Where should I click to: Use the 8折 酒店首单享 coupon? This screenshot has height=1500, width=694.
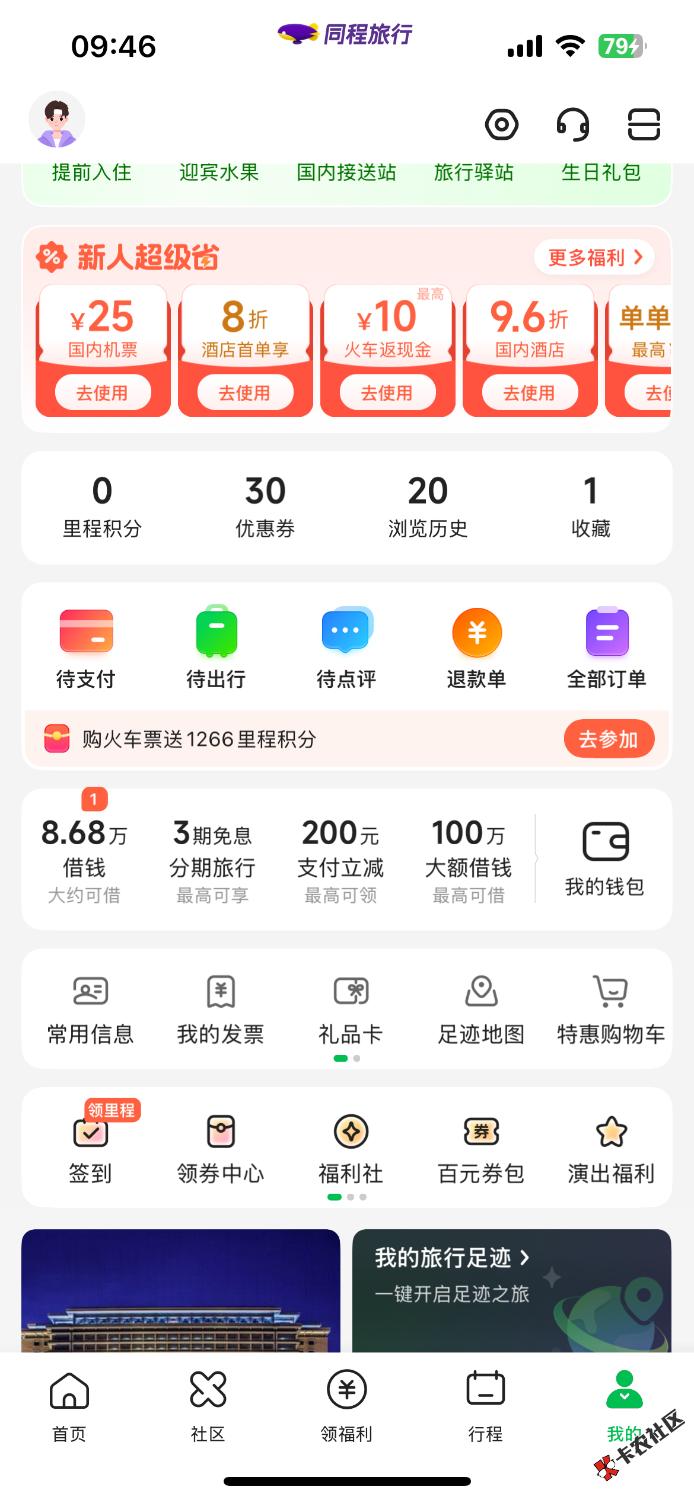click(245, 393)
